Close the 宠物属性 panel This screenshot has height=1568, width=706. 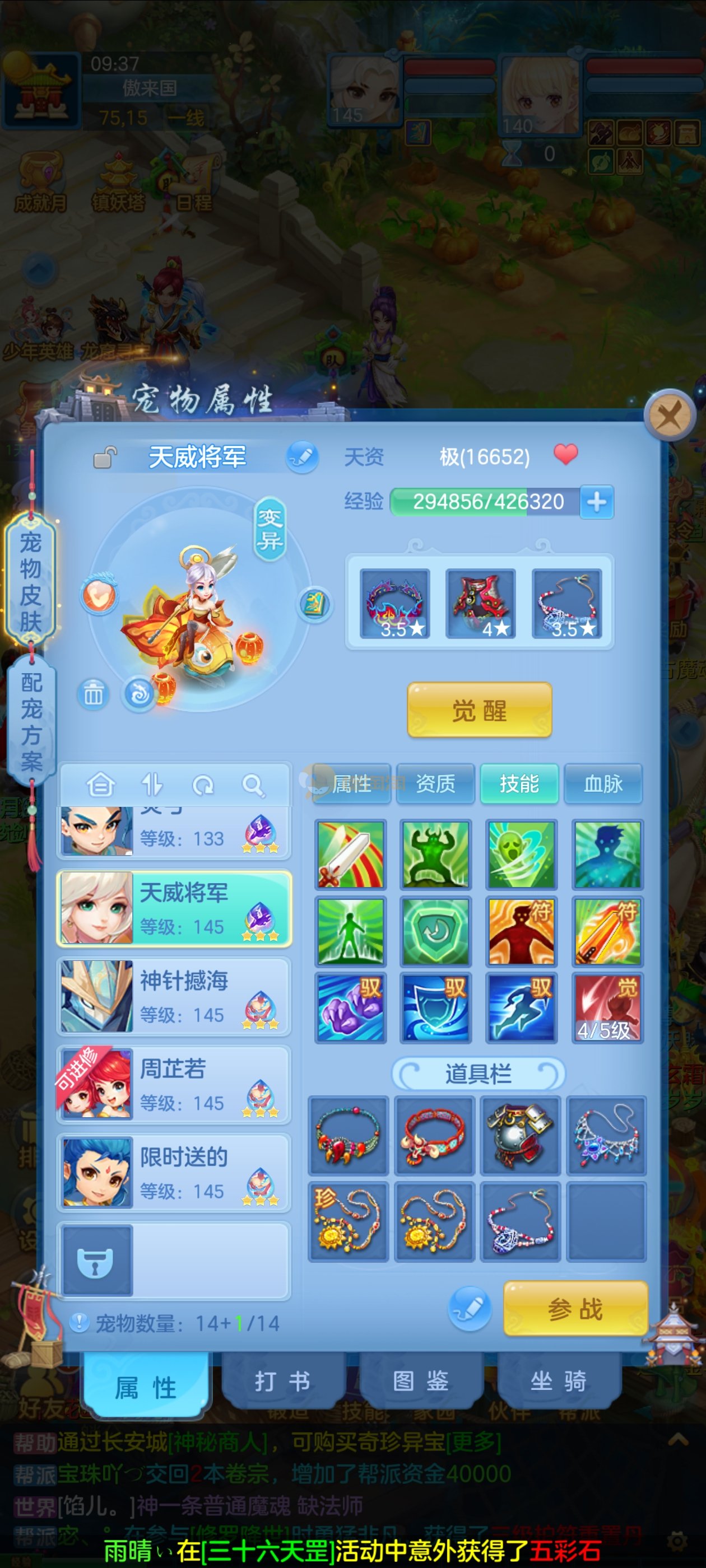point(670,416)
